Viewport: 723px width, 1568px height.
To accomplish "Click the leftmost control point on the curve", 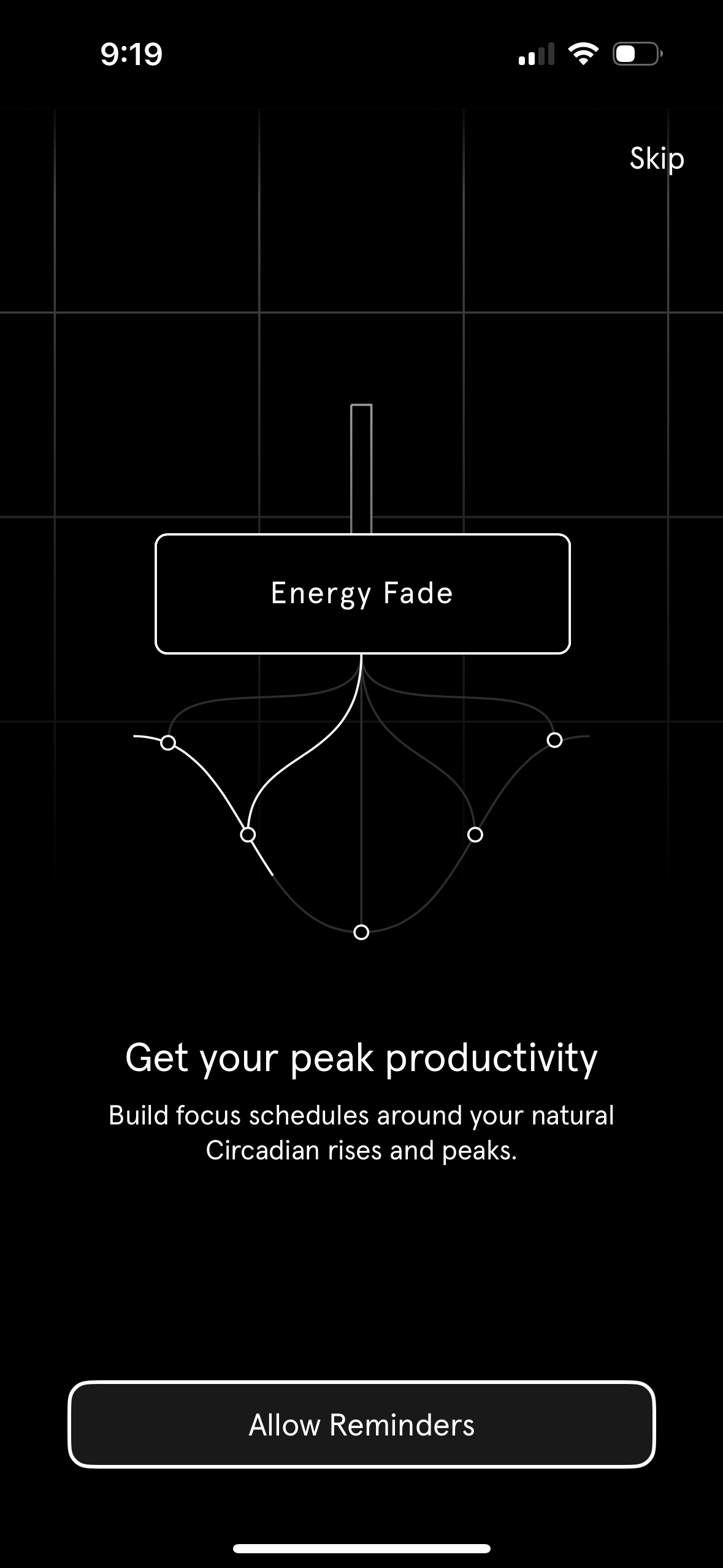I will pos(168,742).
